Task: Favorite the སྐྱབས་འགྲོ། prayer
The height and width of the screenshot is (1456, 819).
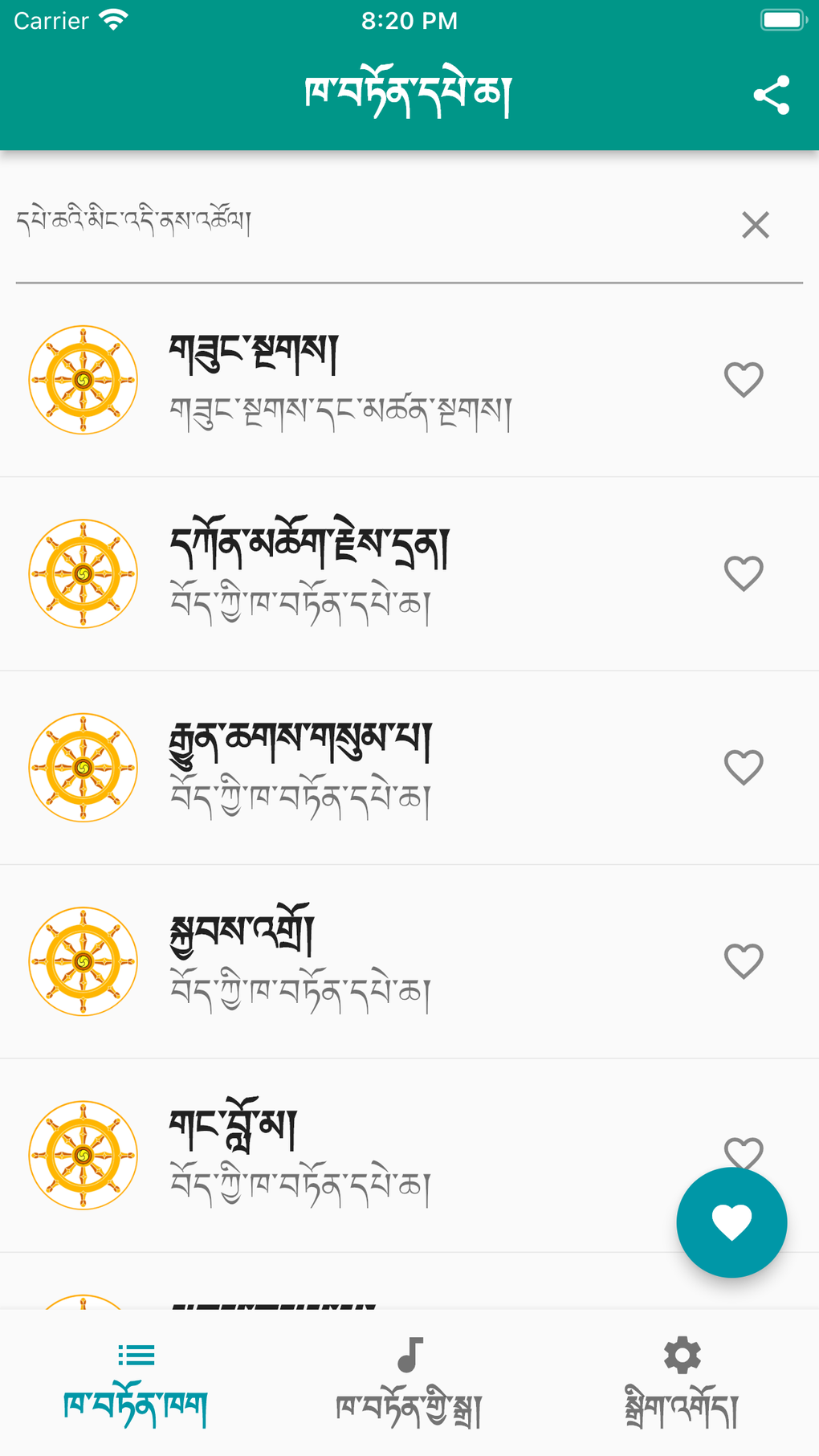Action: click(x=744, y=961)
